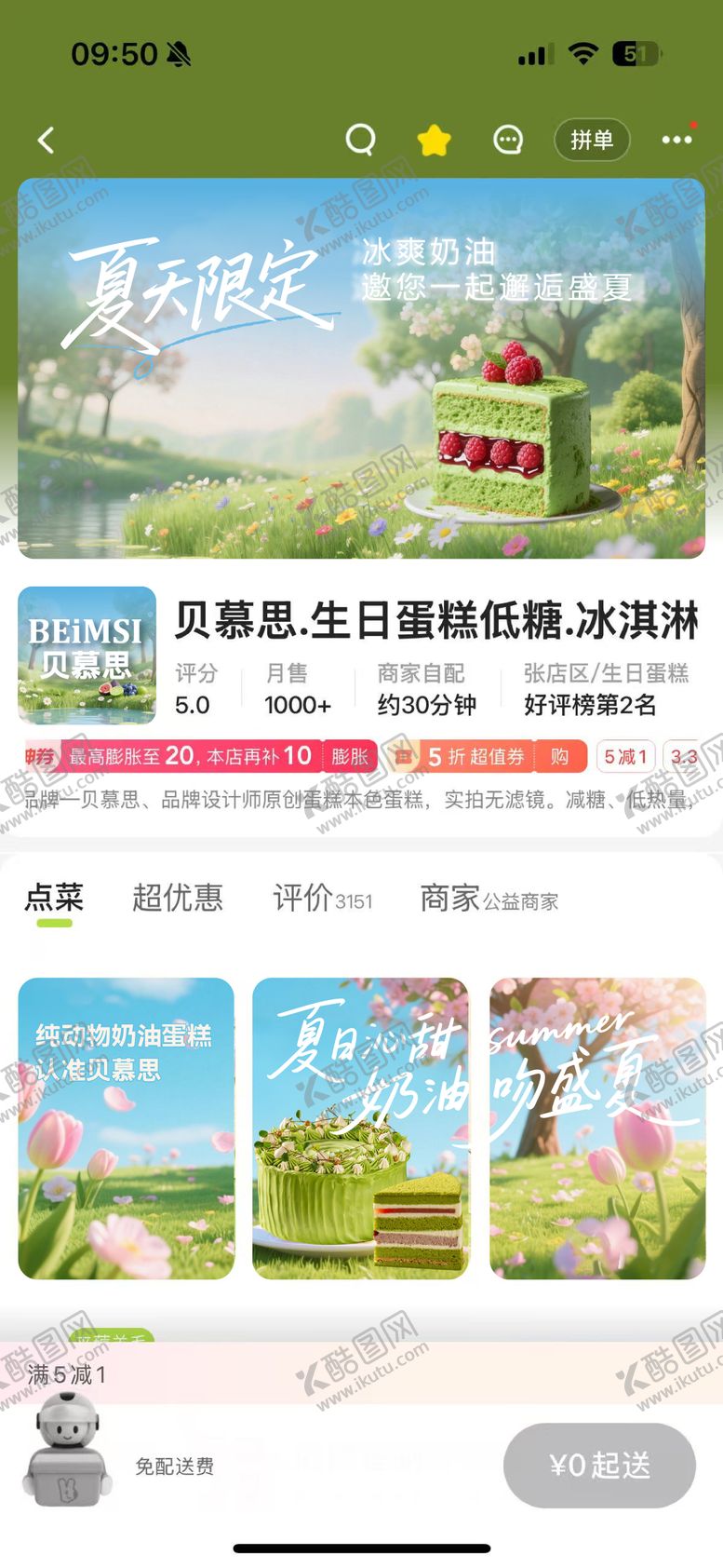The width and height of the screenshot is (723, 1568).
Task: Toggle the yellow favorite star
Action: coord(434,139)
